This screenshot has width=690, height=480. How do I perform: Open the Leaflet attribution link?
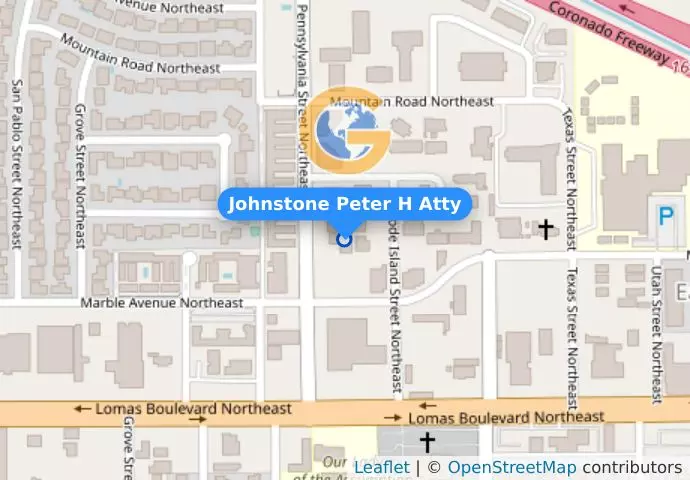click(x=381, y=467)
